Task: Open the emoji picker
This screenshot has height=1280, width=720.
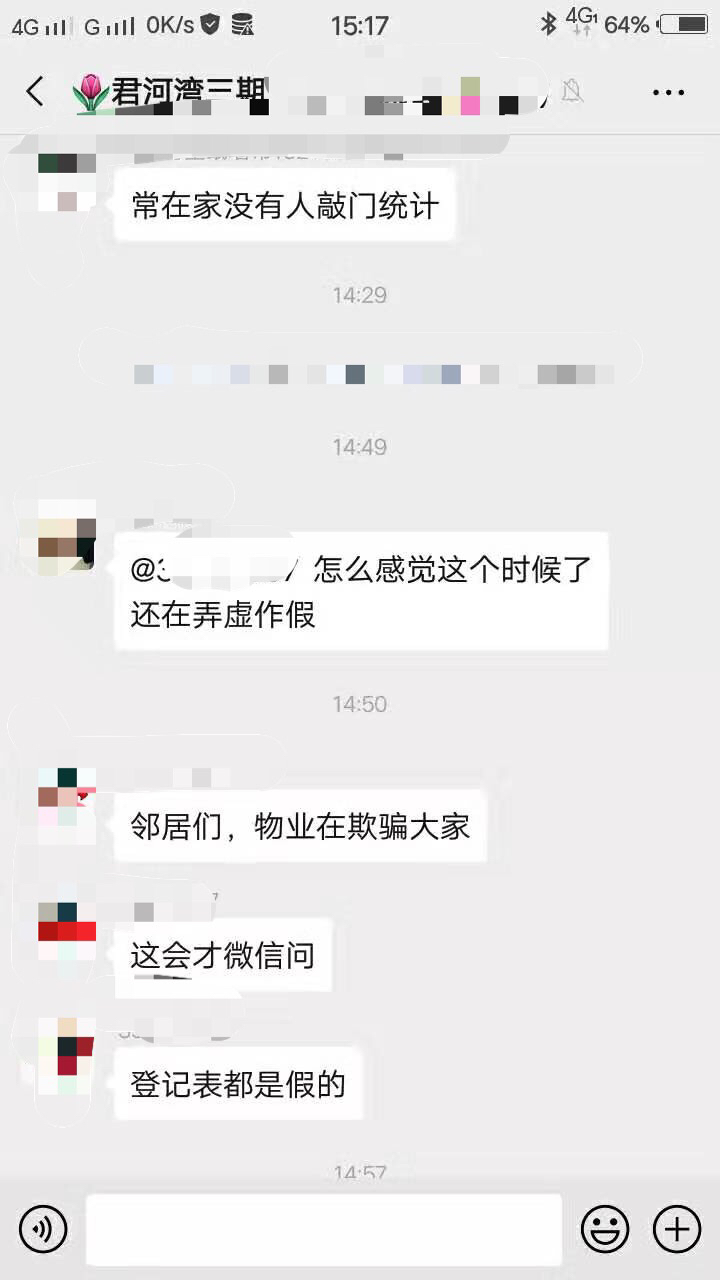Action: click(605, 1229)
